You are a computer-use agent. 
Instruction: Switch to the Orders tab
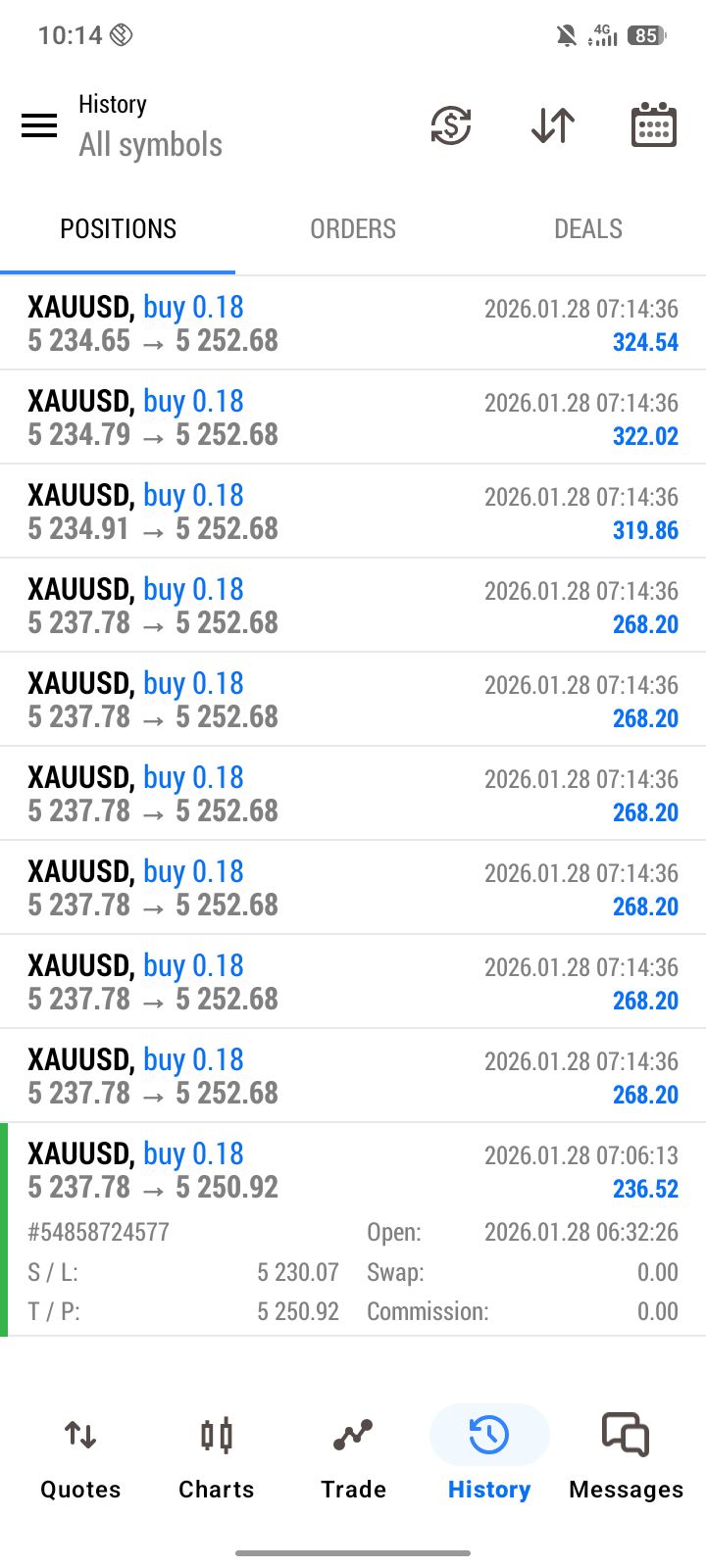[x=353, y=229]
